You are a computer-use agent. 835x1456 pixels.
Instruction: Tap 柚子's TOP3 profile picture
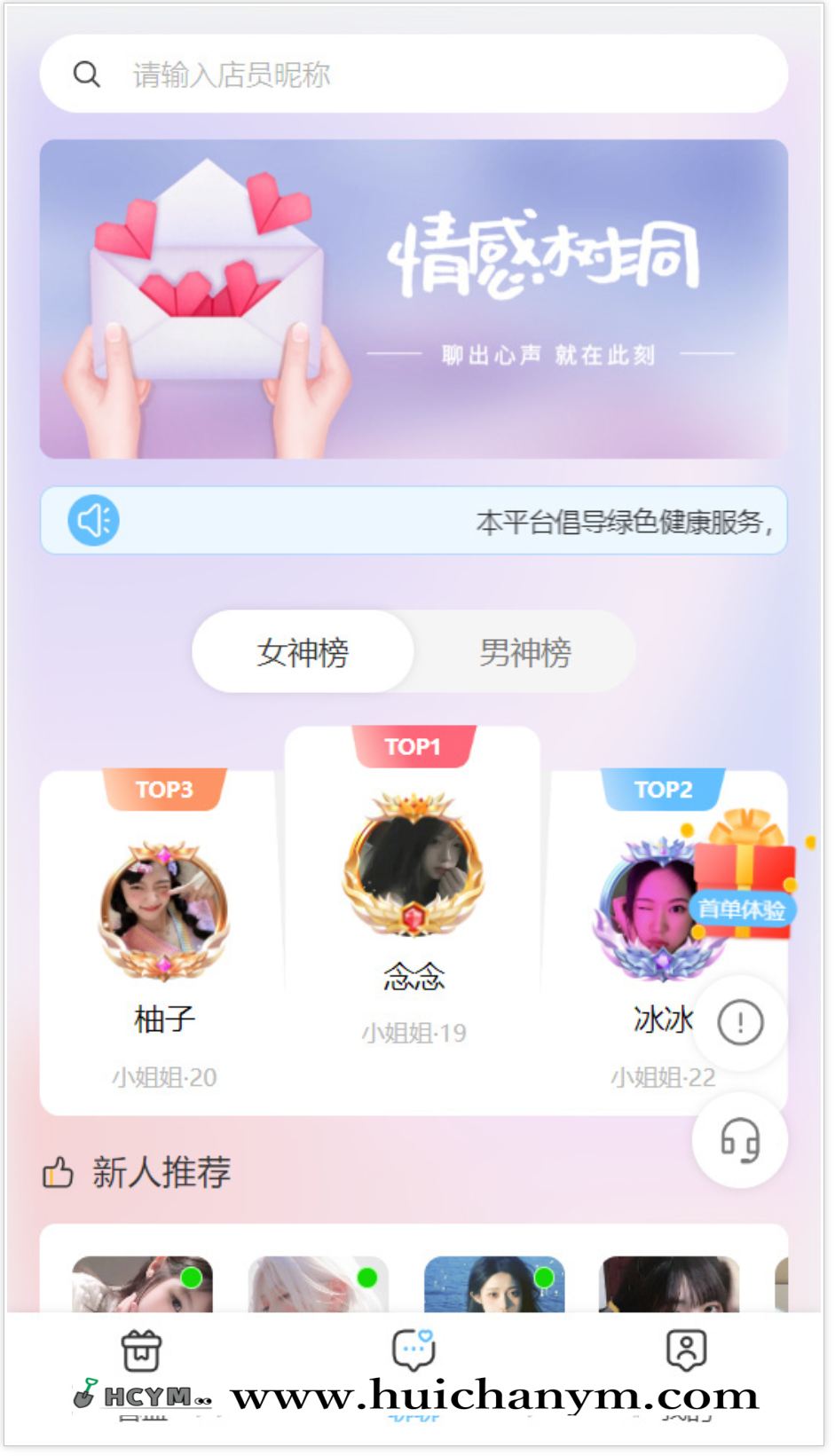[163, 909]
